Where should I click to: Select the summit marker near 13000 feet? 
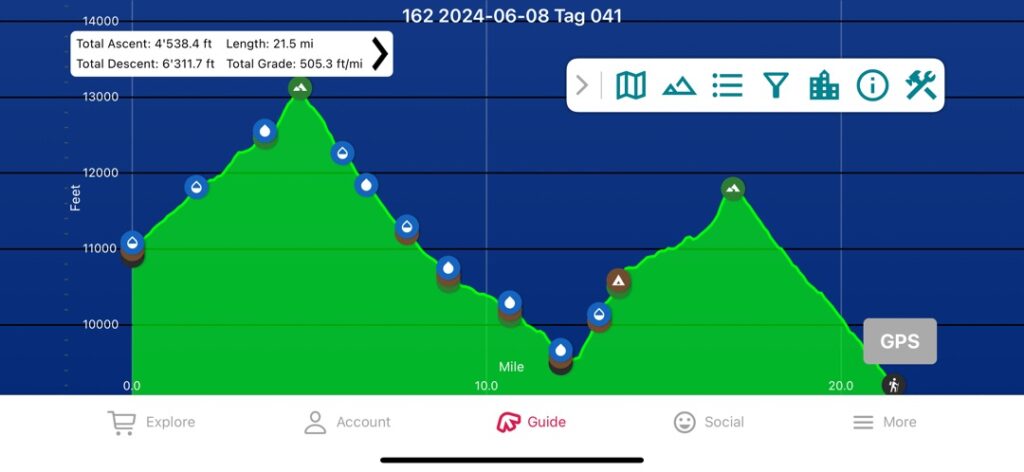300,88
